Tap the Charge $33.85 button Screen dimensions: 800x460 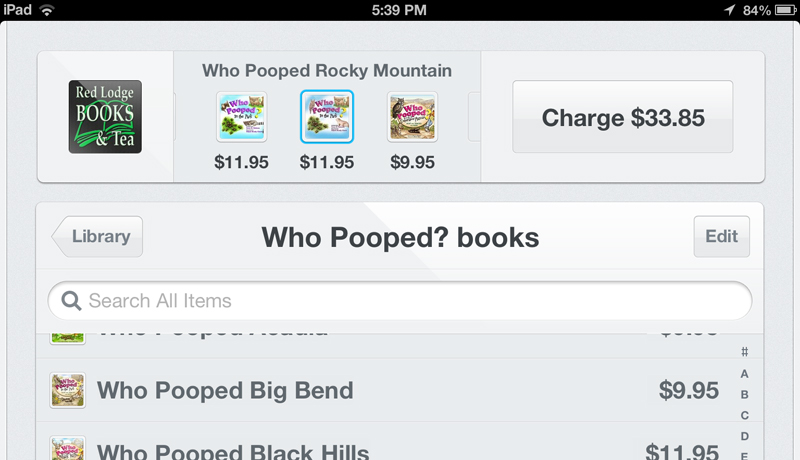coord(622,117)
